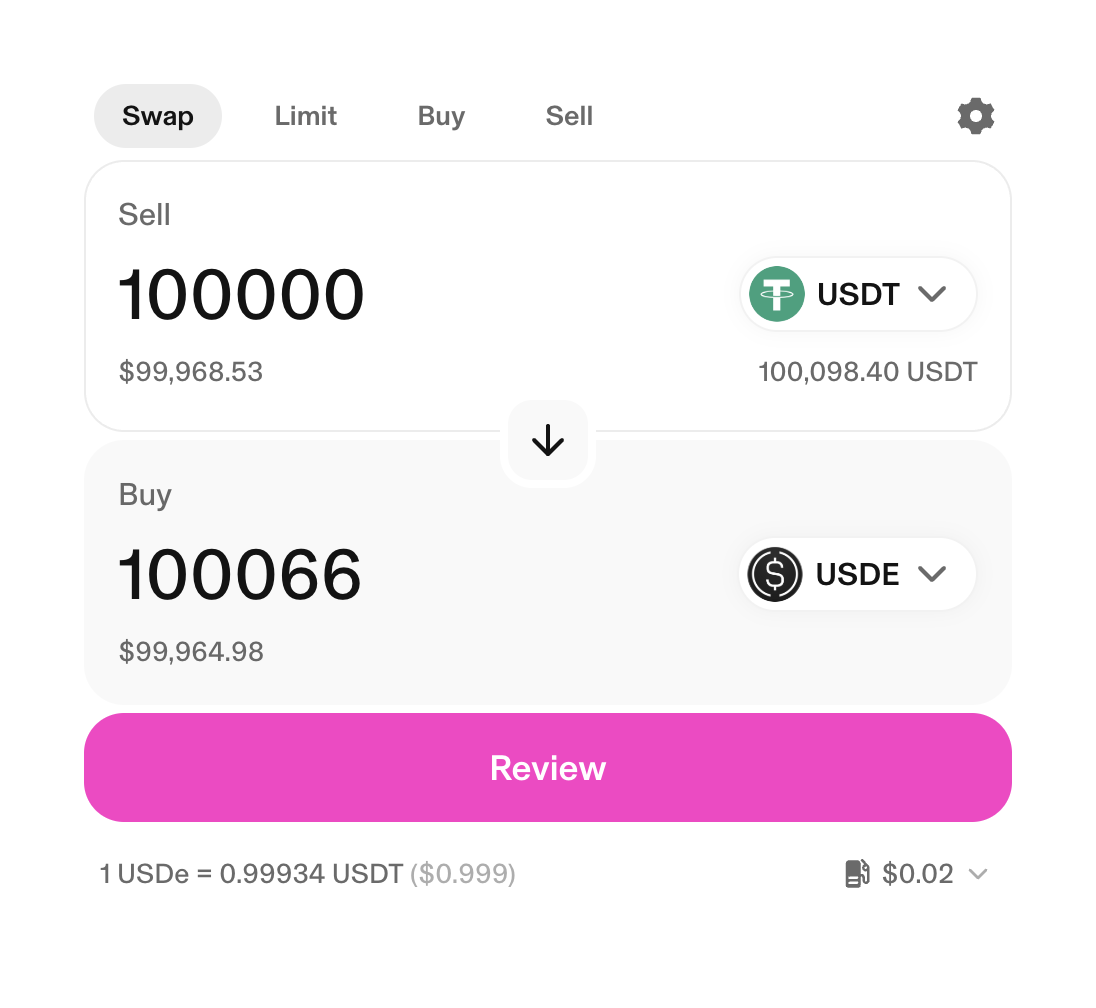Open swap settings gear
The image size is (1096, 1008).
(975, 116)
